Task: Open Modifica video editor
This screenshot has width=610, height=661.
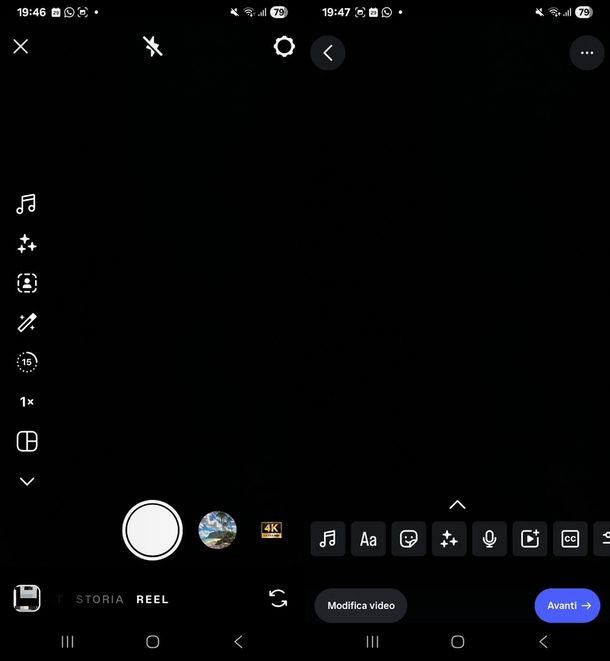Action: tap(361, 605)
